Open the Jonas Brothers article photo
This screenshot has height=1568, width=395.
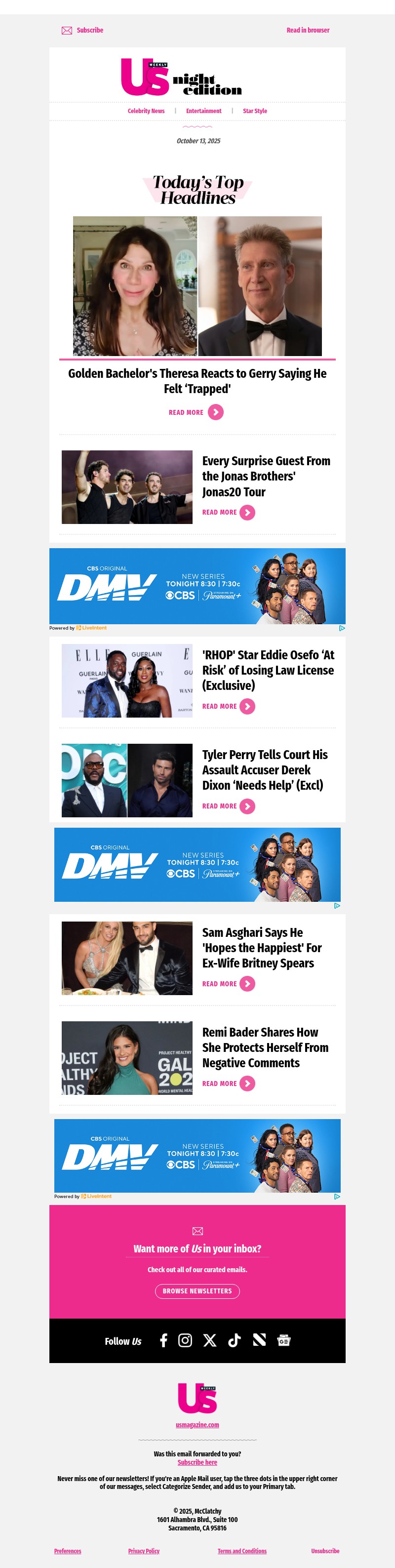[126, 487]
